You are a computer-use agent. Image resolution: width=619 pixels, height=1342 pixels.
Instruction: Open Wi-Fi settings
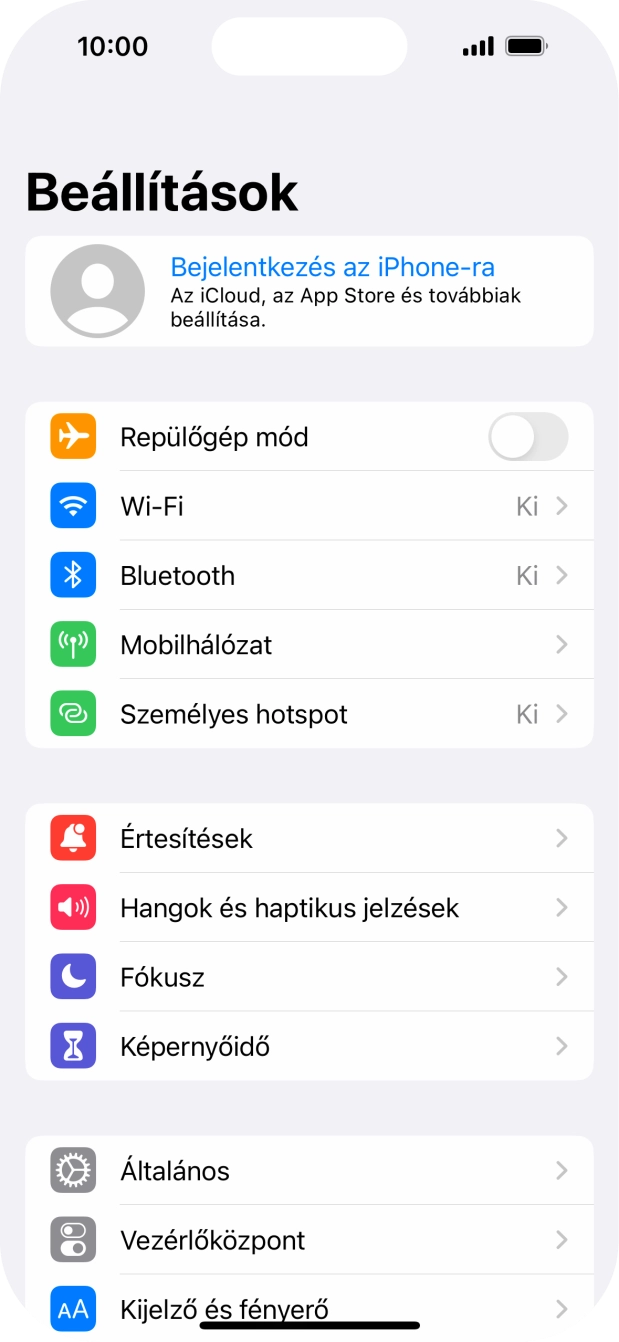click(309, 506)
